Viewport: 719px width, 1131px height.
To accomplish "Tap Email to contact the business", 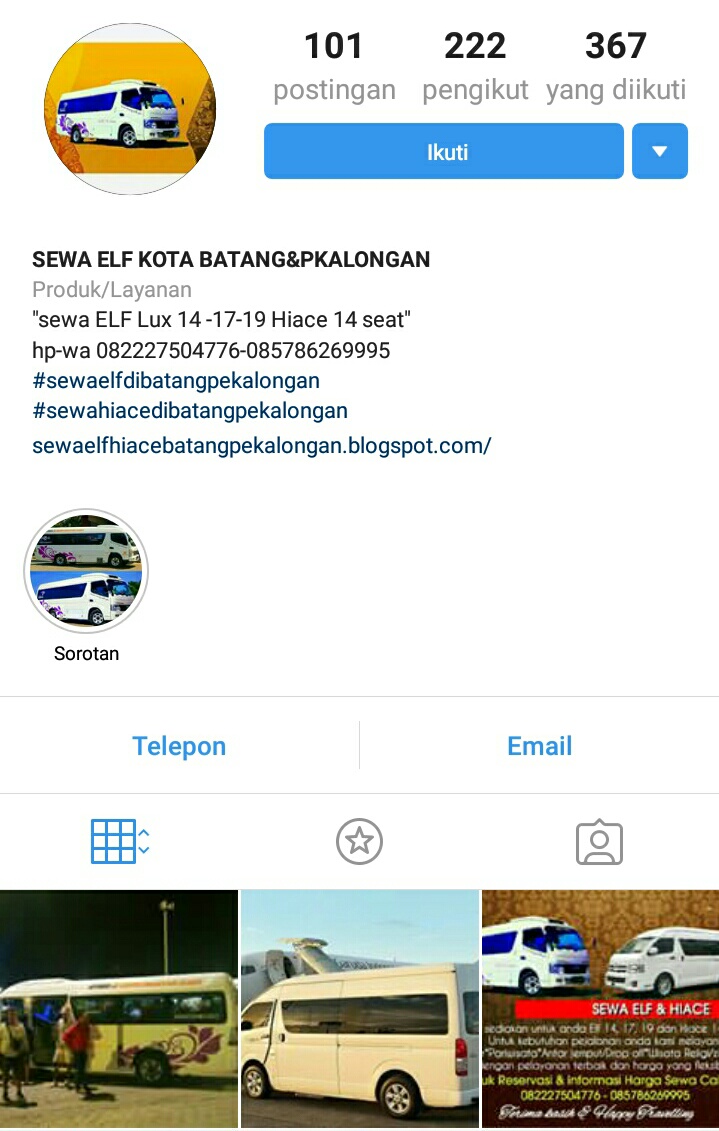I will [x=540, y=746].
